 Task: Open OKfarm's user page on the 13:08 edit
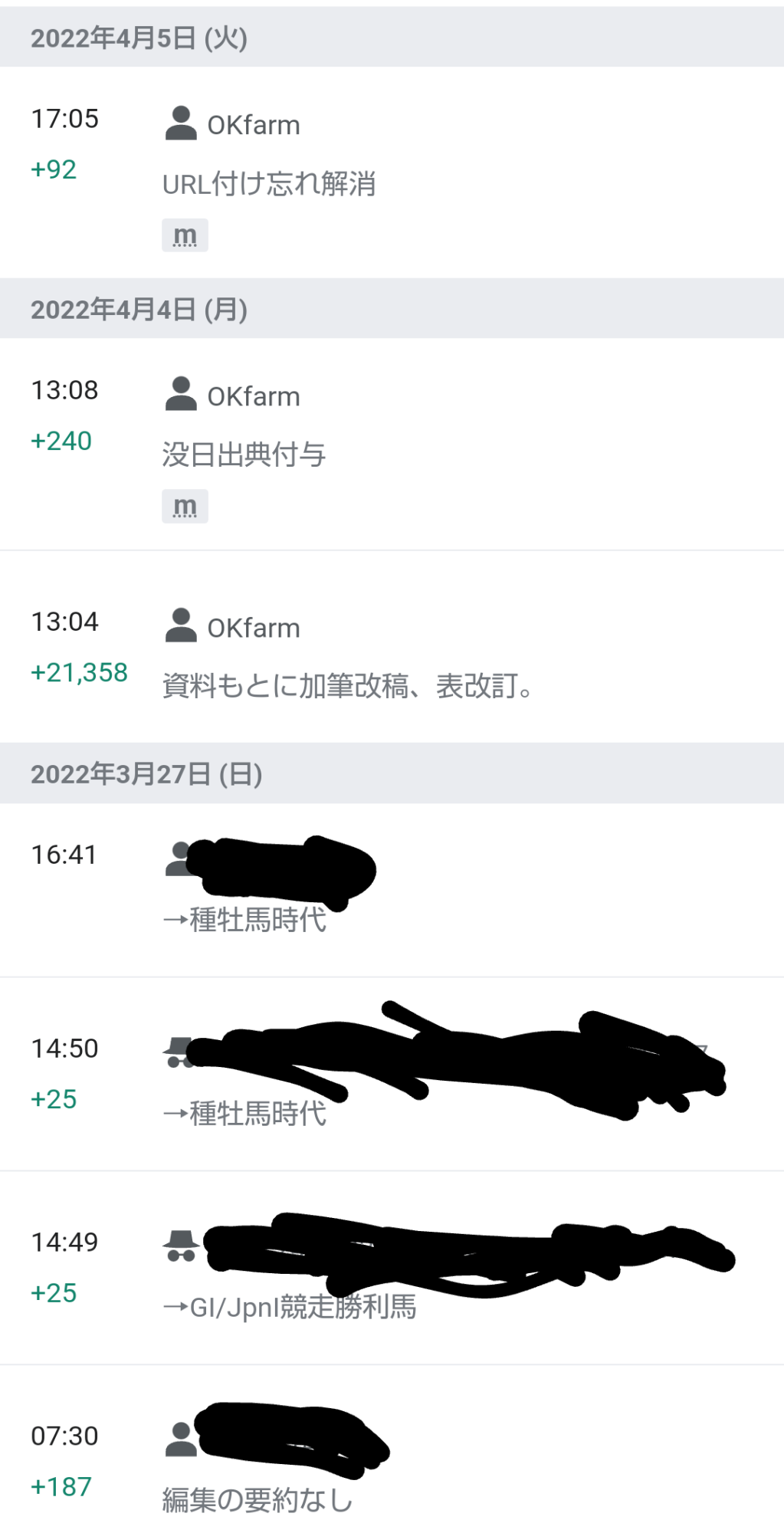tap(254, 396)
